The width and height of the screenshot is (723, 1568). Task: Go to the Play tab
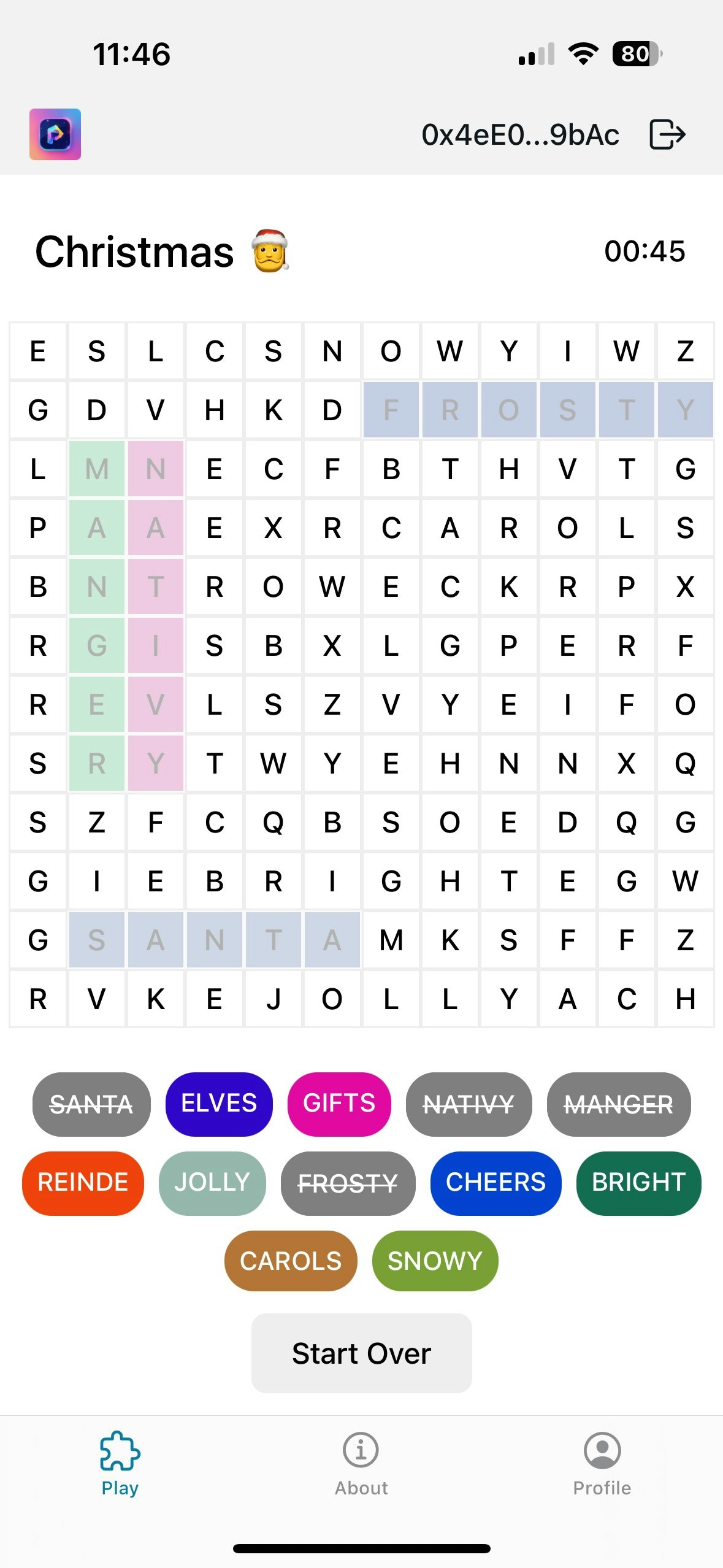(x=120, y=1464)
